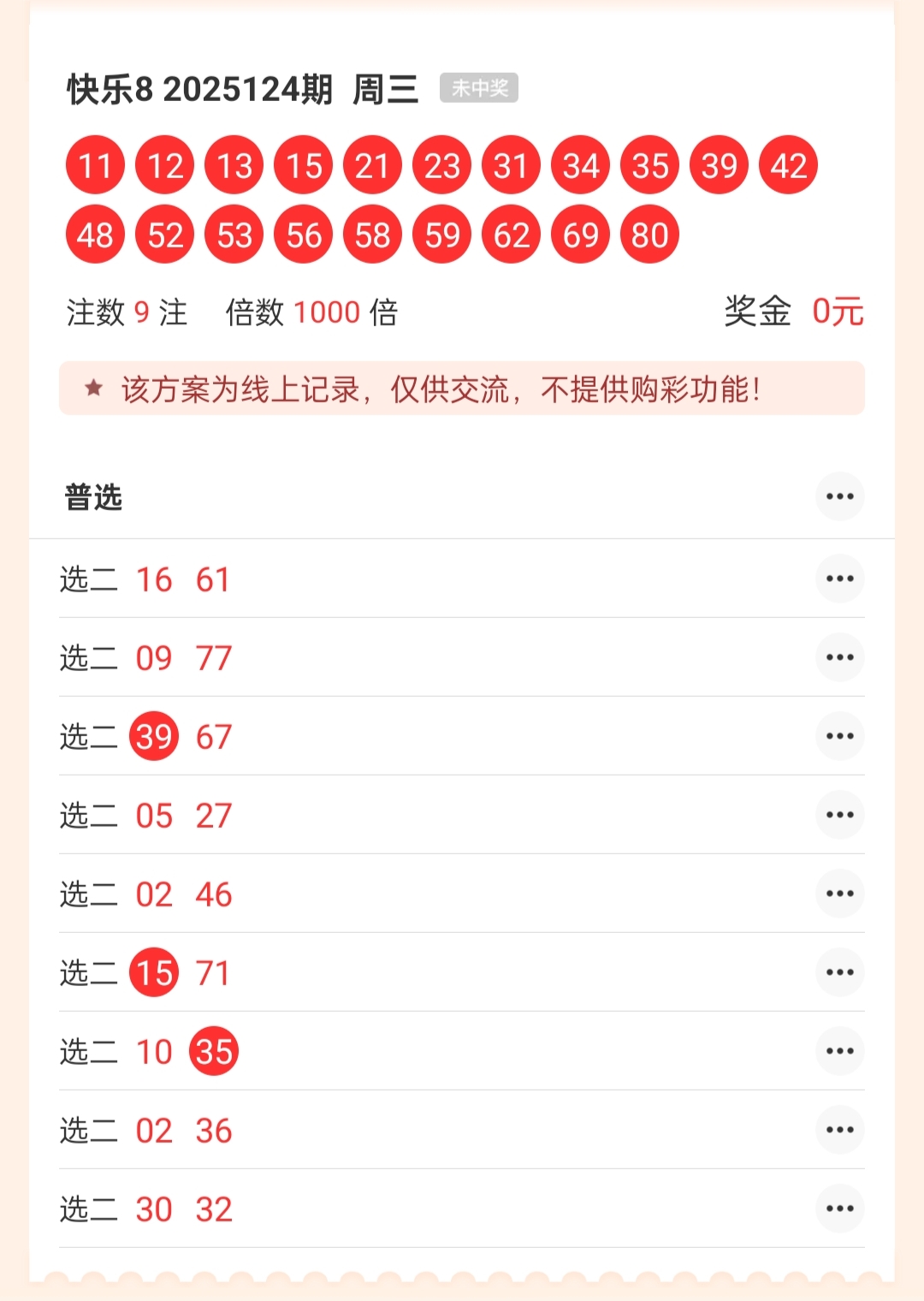Viewport: 924px width, 1301px height.
Task: Expand actions for the 选二 30 32 bet
Action: point(839,1209)
